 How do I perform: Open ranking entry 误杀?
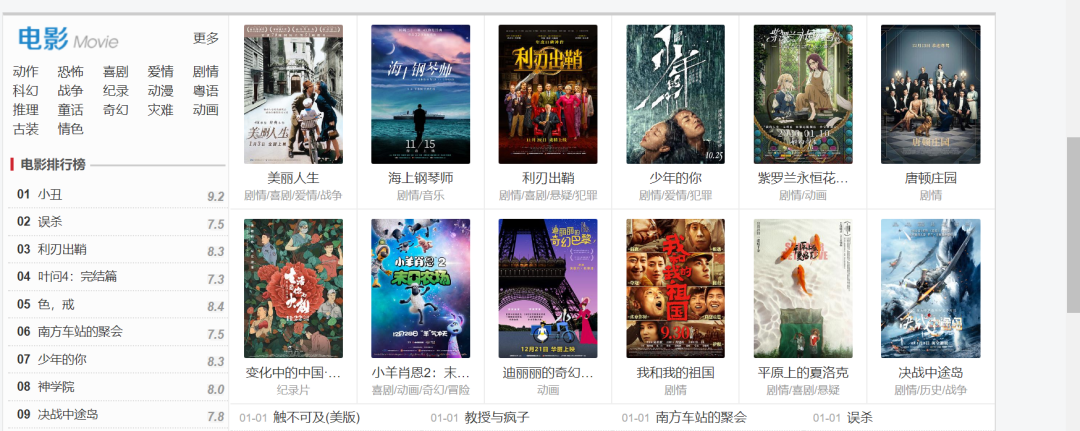click(x=50, y=222)
